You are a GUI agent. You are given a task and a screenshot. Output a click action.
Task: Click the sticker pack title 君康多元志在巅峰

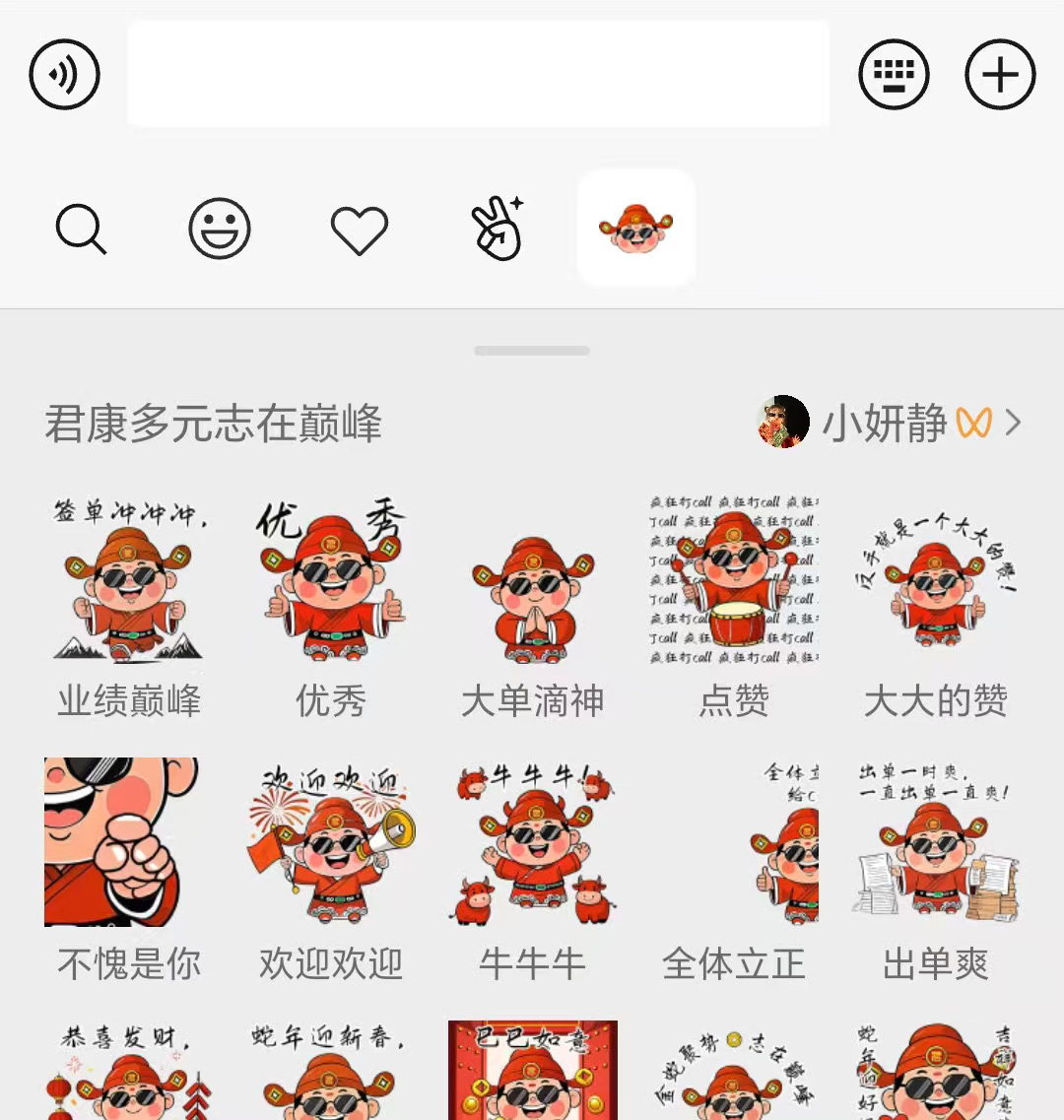click(x=215, y=424)
